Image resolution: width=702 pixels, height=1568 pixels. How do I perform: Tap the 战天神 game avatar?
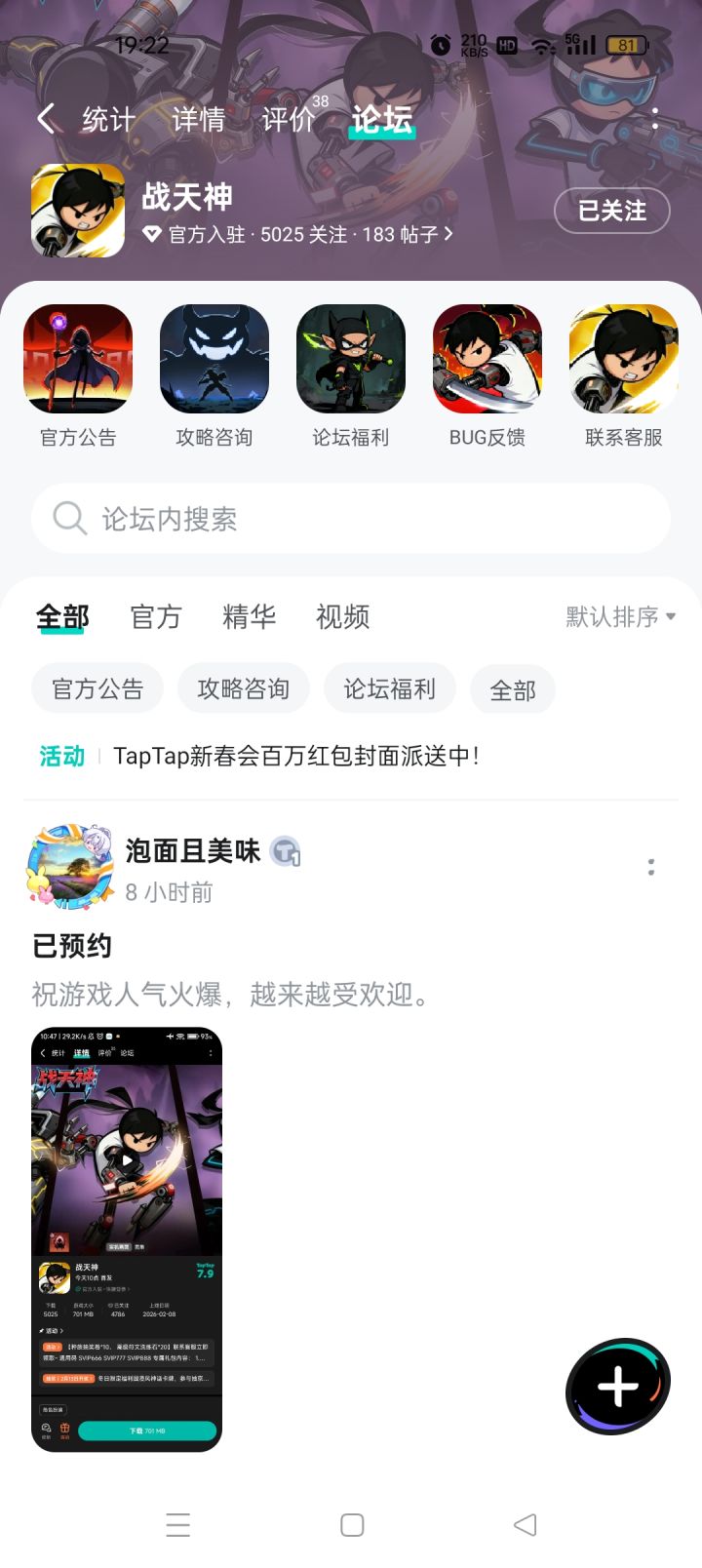(77, 210)
